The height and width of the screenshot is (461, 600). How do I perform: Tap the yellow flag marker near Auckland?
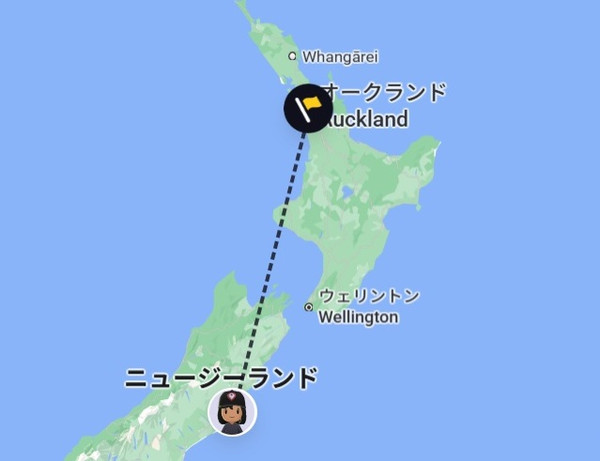[x=307, y=108]
